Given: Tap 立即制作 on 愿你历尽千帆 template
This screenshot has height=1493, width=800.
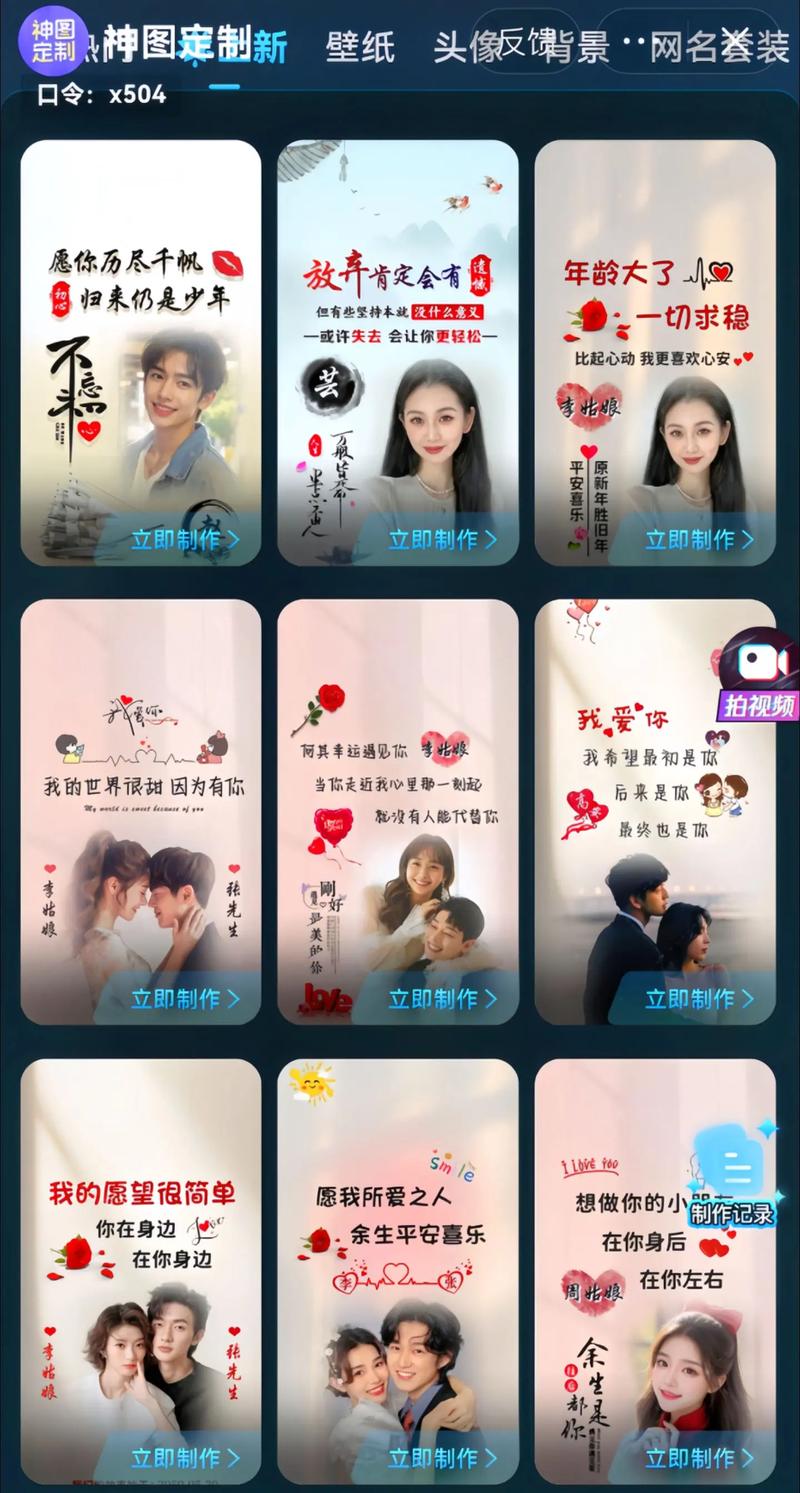Looking at the screenshot, I should (x=185, y=540).
